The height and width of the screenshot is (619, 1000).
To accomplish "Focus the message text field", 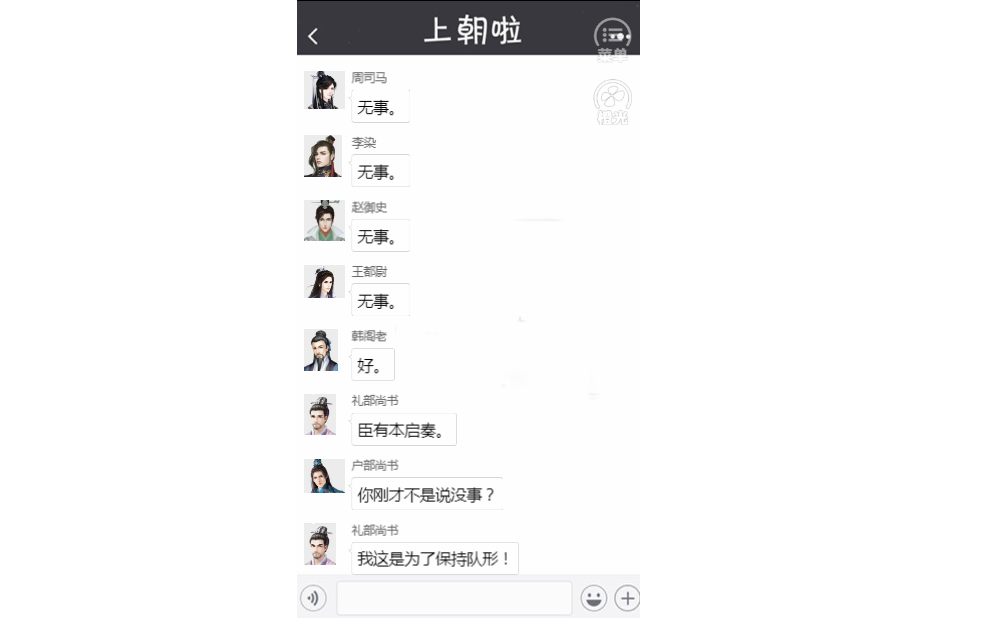I will 454,598.
